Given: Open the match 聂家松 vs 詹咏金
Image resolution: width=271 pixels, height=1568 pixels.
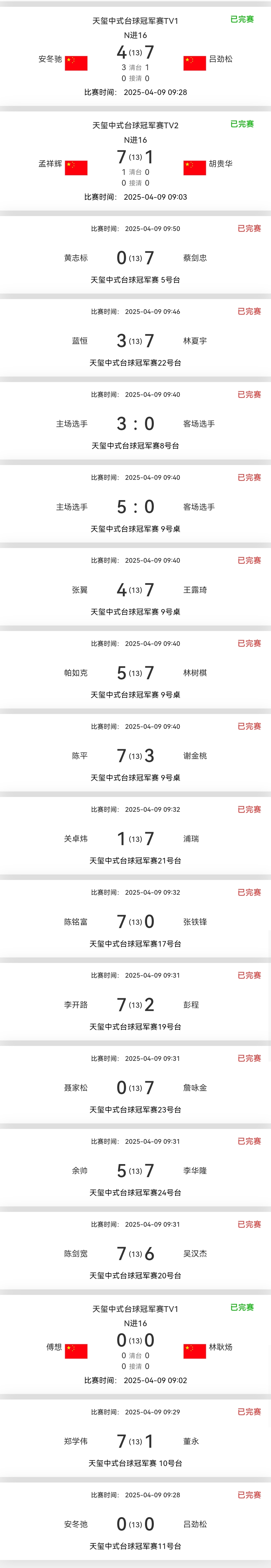Looking at the screenshot, I should point(135,1087).
